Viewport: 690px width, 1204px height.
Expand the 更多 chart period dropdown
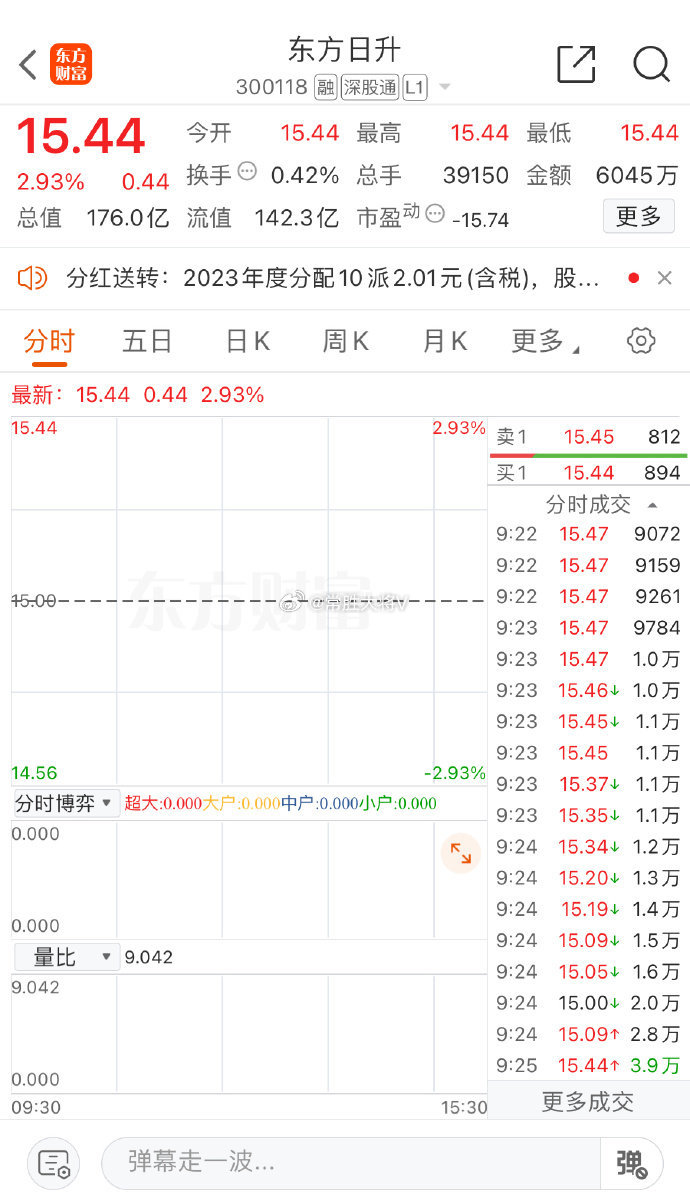[545, 342]
